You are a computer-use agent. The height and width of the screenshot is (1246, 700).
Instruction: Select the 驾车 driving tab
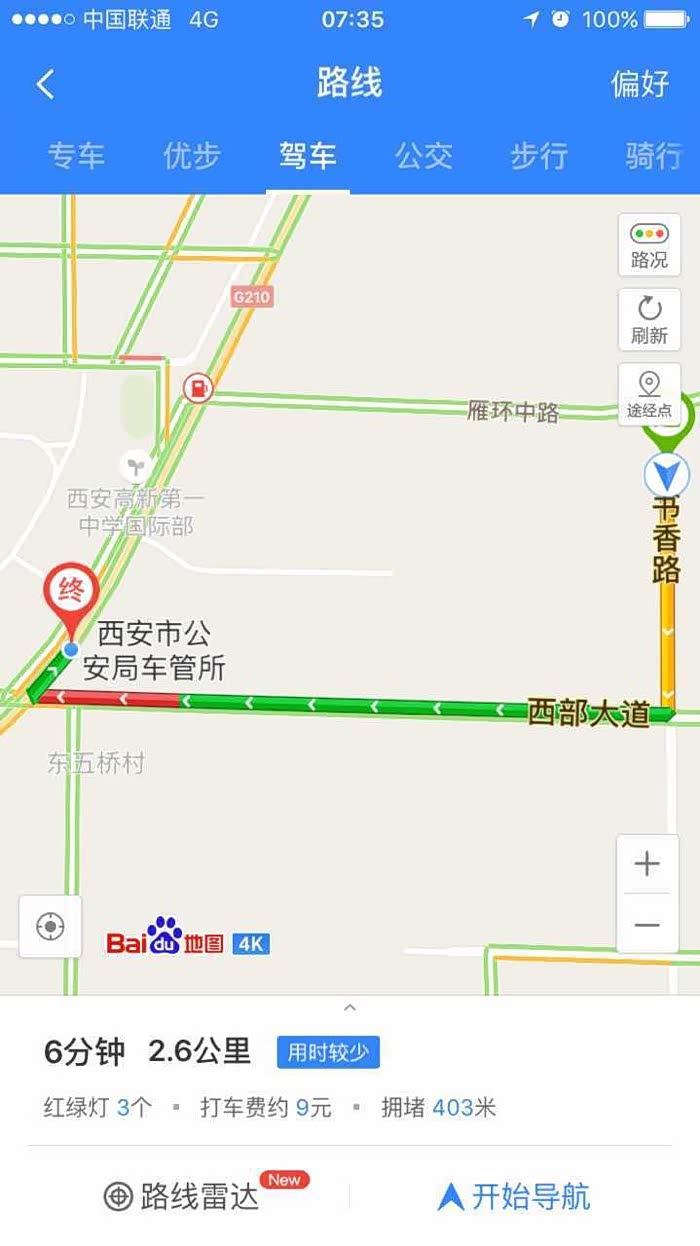(308, 155)
